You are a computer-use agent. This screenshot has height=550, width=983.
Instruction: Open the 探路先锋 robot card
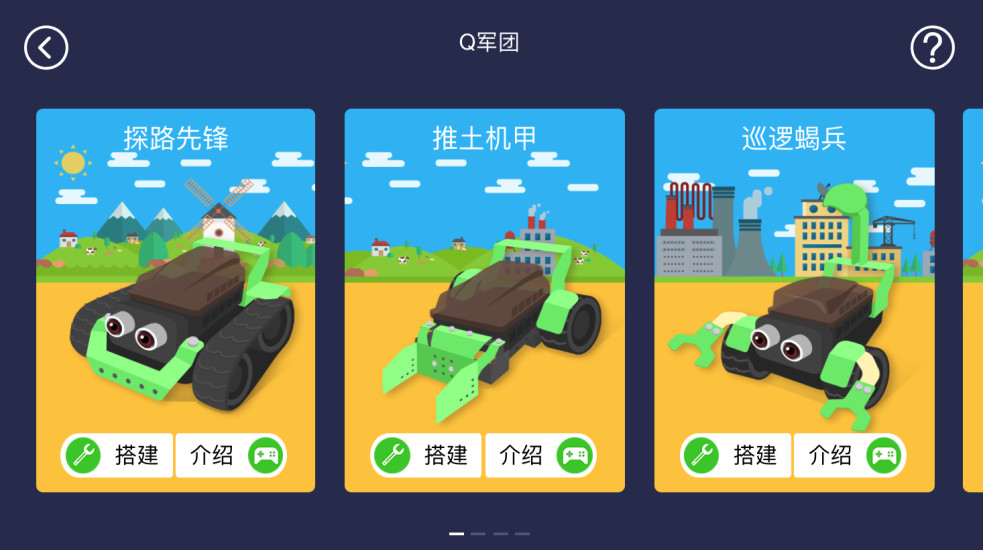pos(175,290)
